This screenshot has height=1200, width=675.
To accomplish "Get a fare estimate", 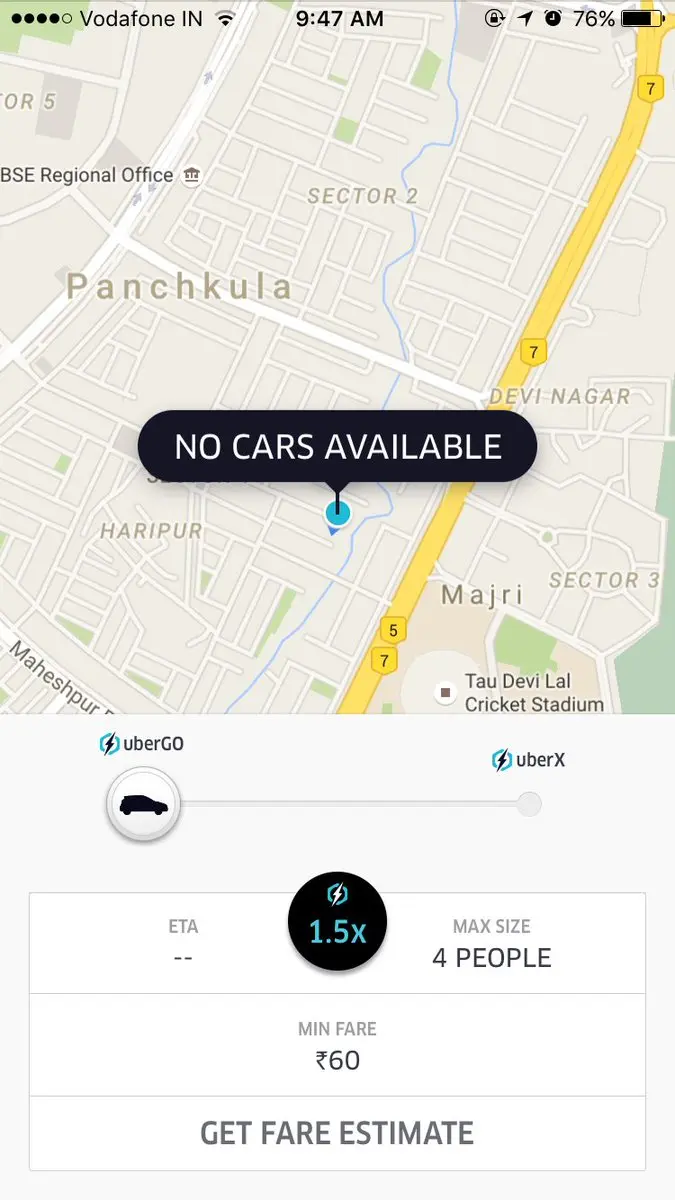I will (337, 1133).
